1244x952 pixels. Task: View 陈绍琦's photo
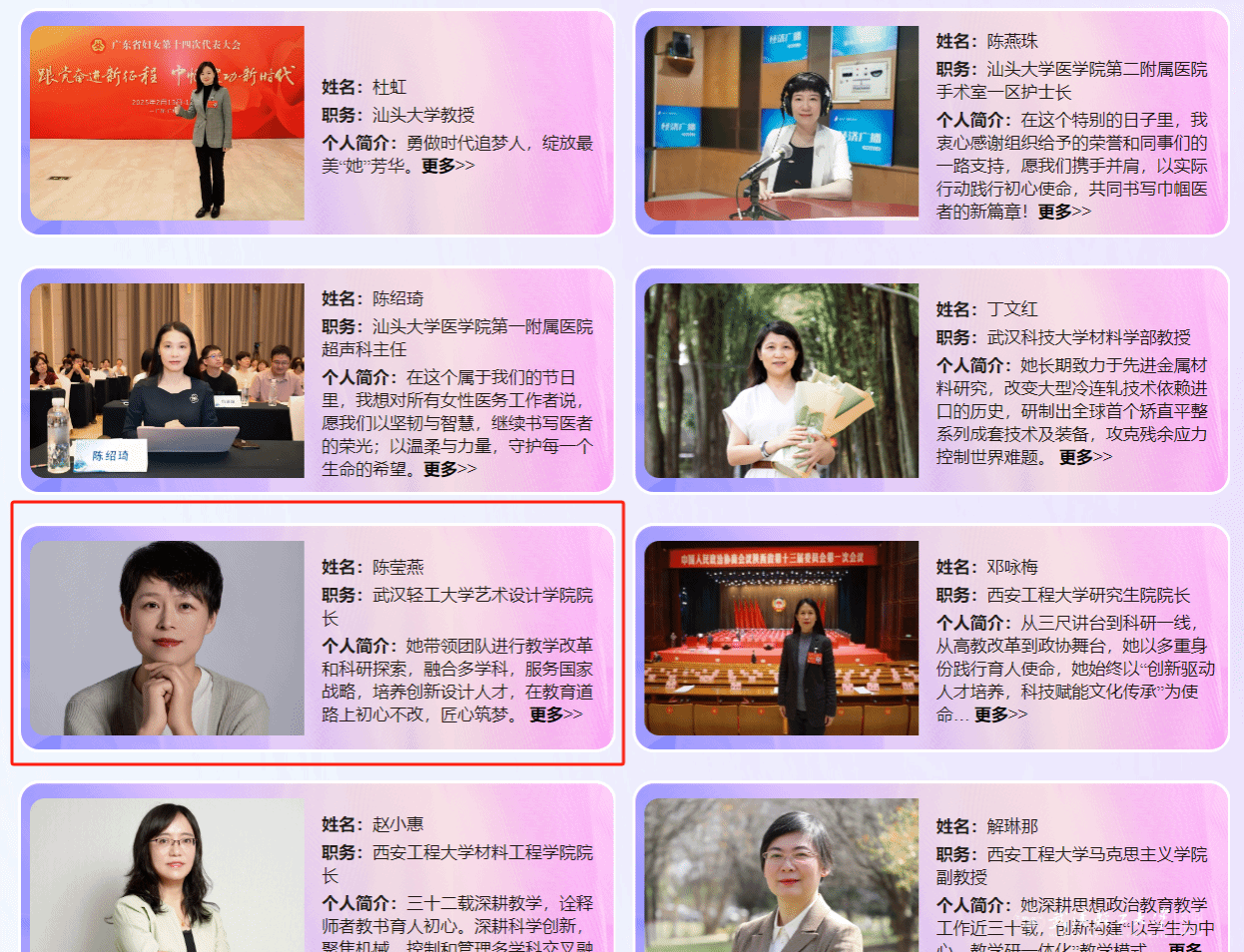[x=167, y=380]
